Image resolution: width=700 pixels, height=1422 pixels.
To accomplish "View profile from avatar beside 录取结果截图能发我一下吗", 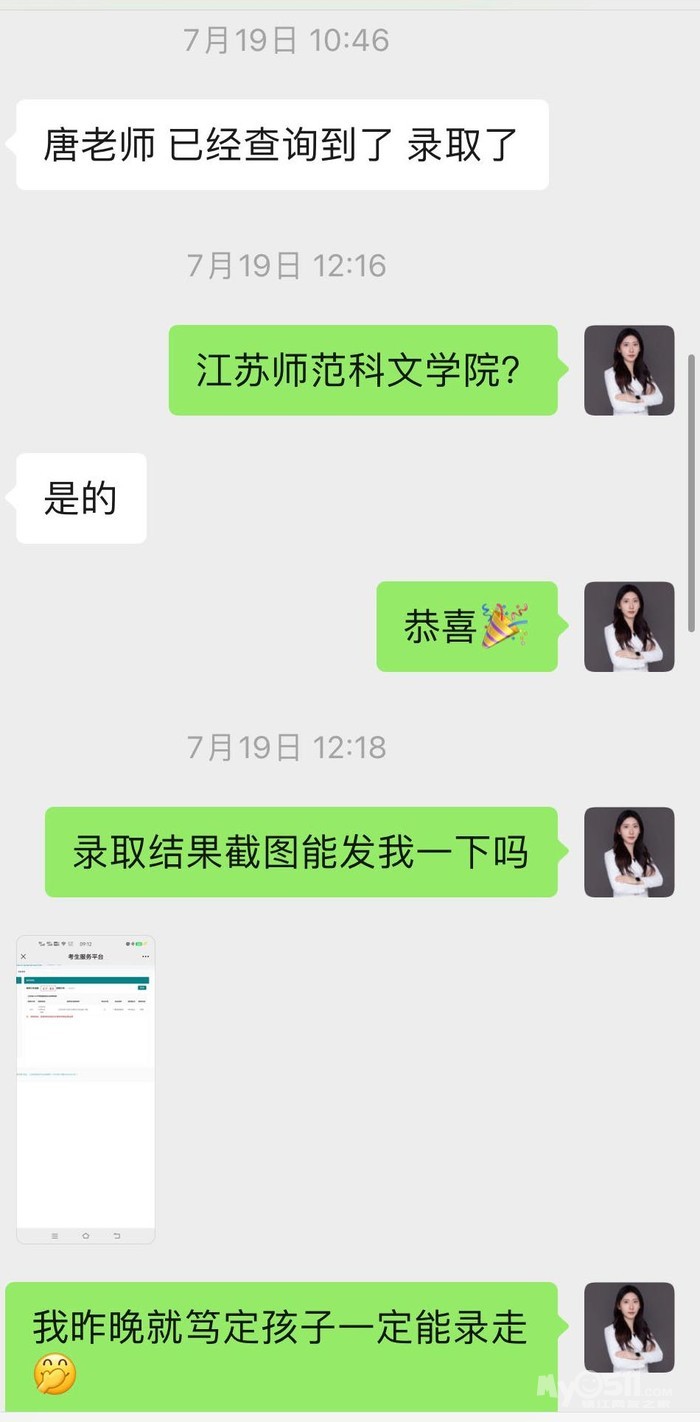I will click(629, 852).
